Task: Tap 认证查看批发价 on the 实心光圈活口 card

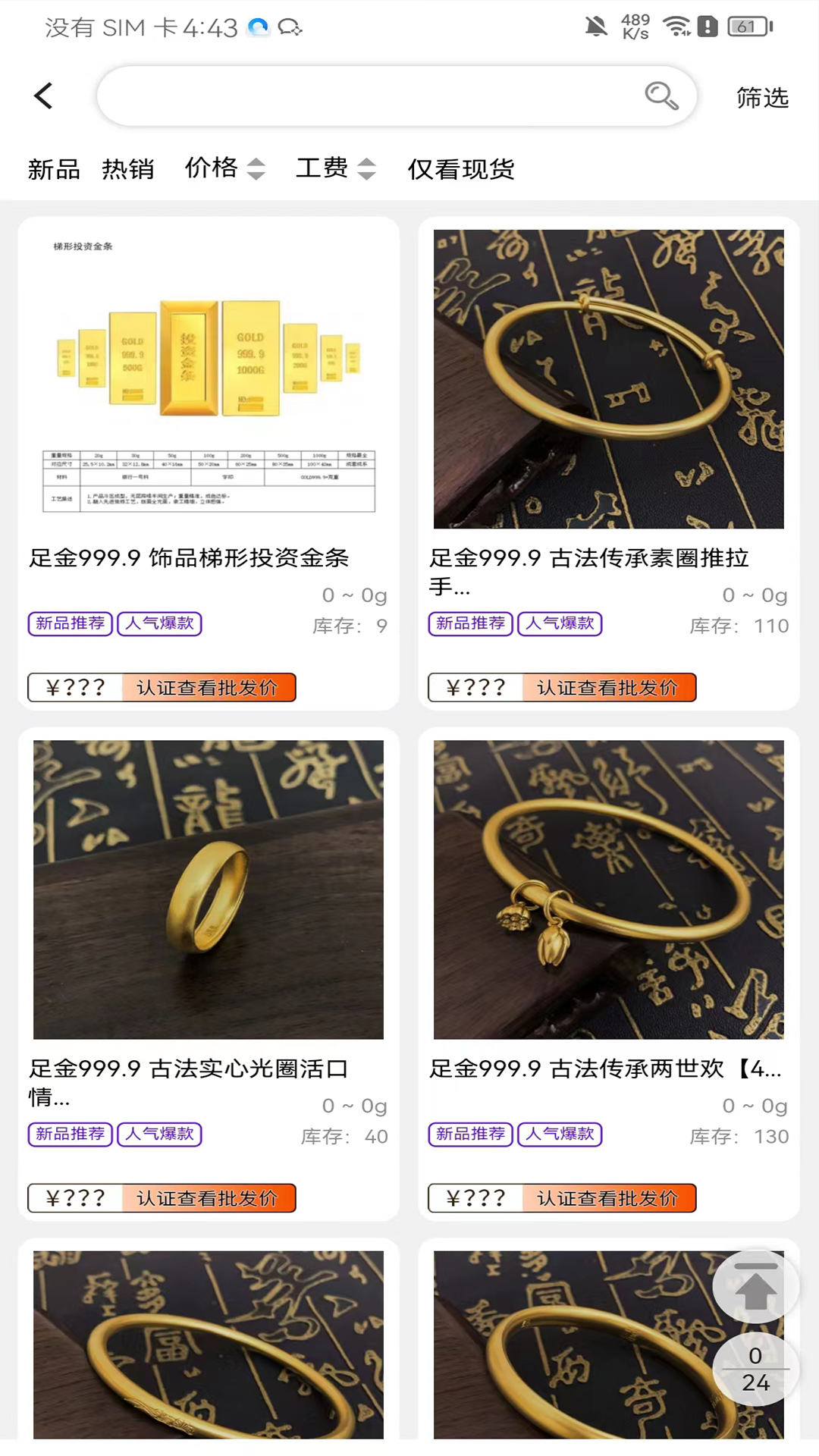Action: (x=207, y=1198)
